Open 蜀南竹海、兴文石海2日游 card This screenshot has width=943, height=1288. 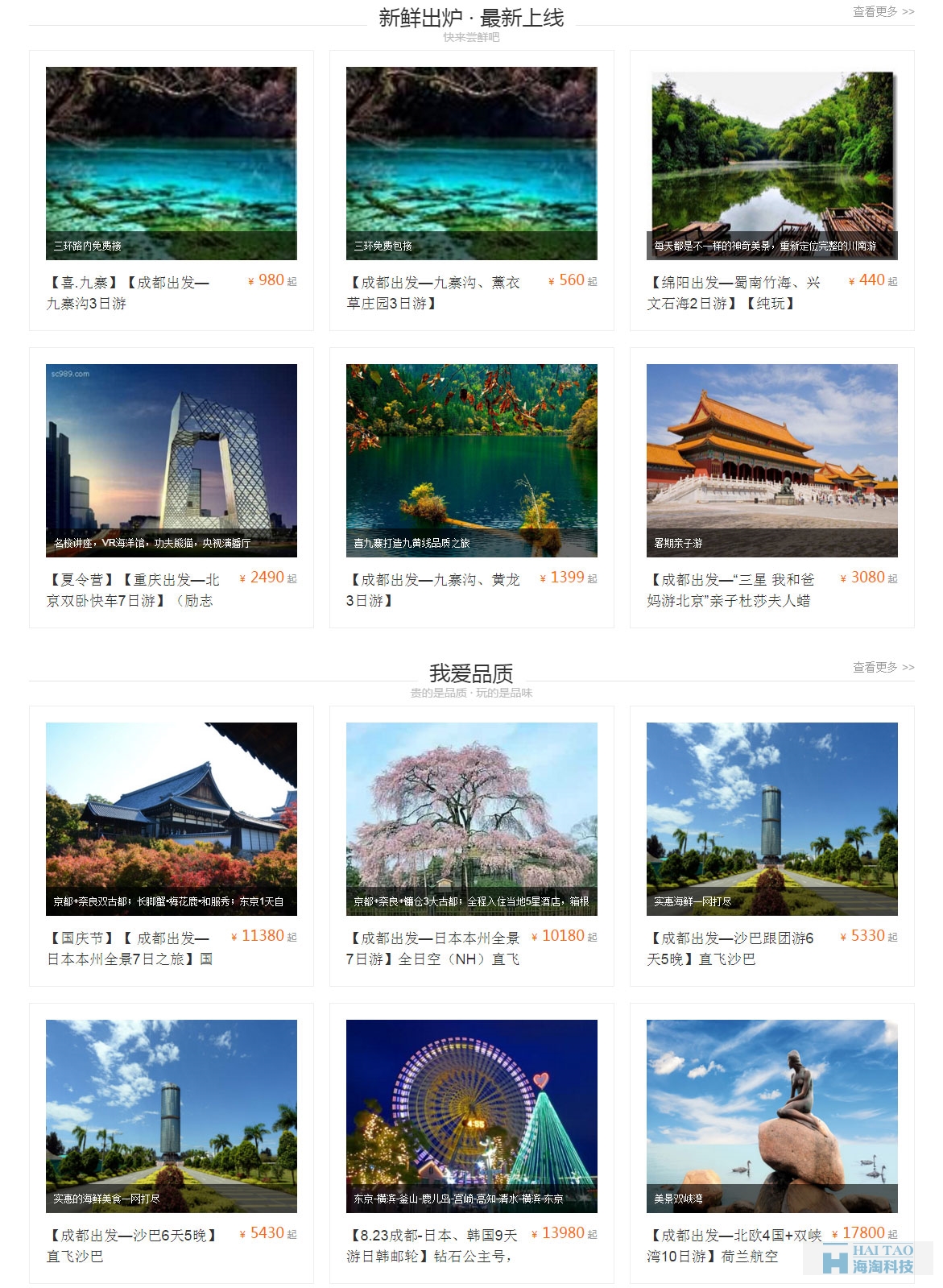771,165
